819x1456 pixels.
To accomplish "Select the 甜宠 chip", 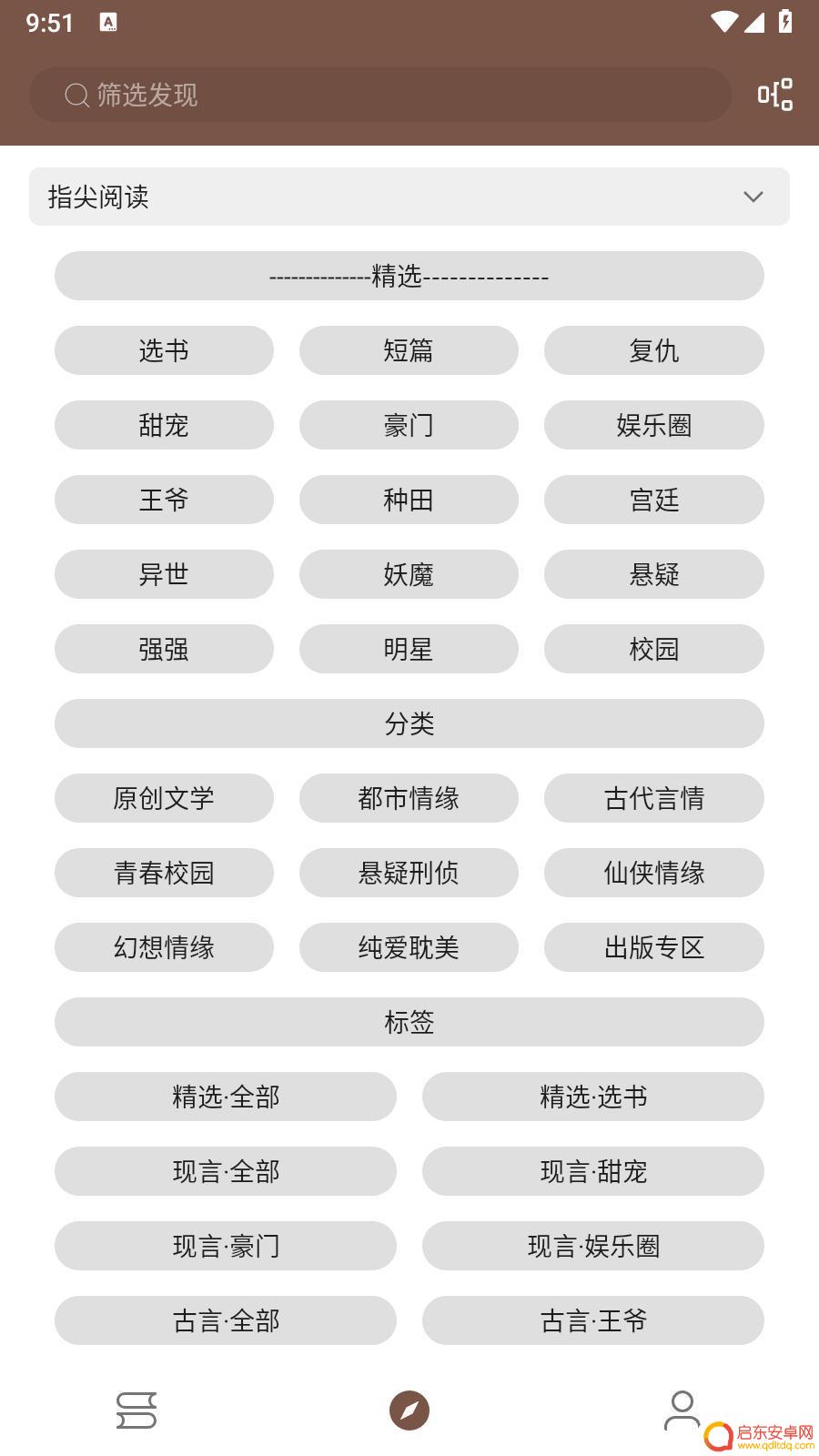I will pos(164,425).
